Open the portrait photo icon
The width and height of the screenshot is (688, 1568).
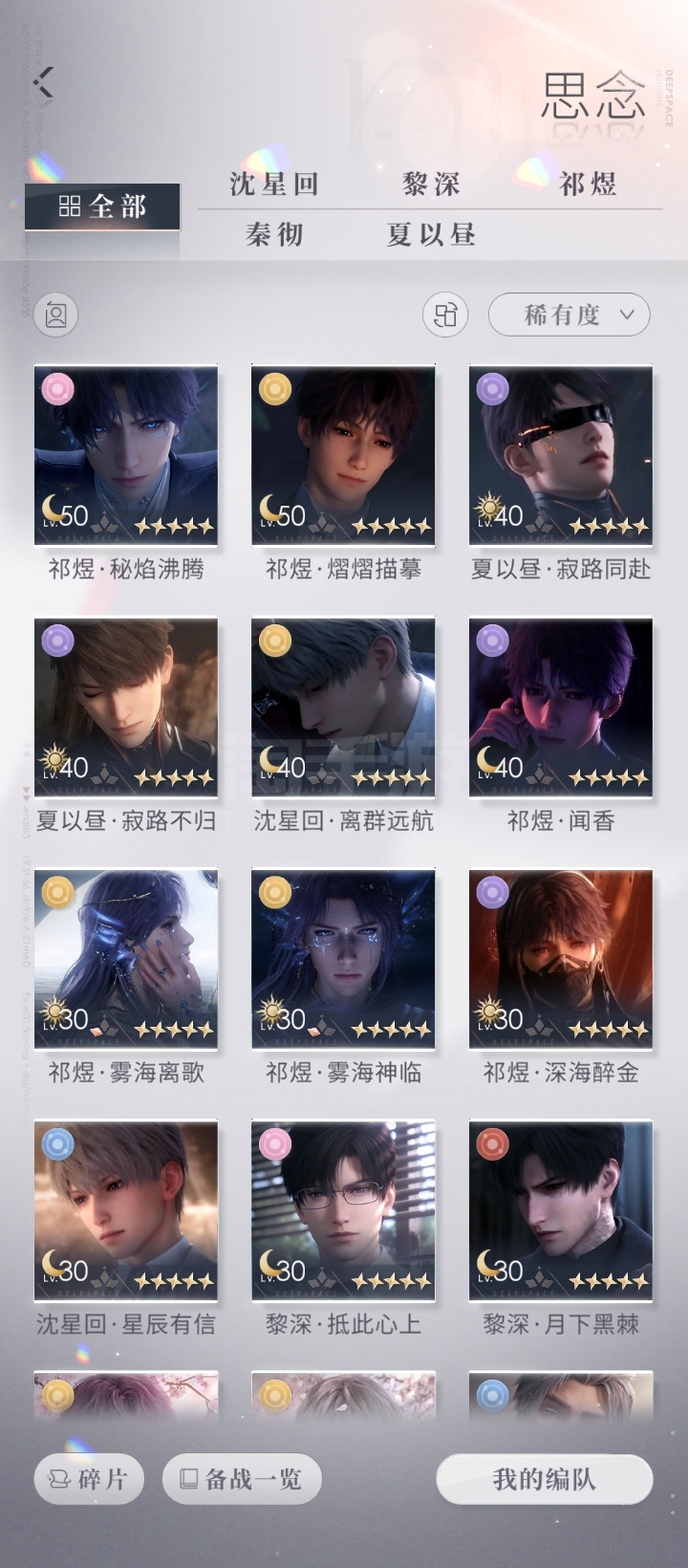pyautogui.click(x=55, y=315)
